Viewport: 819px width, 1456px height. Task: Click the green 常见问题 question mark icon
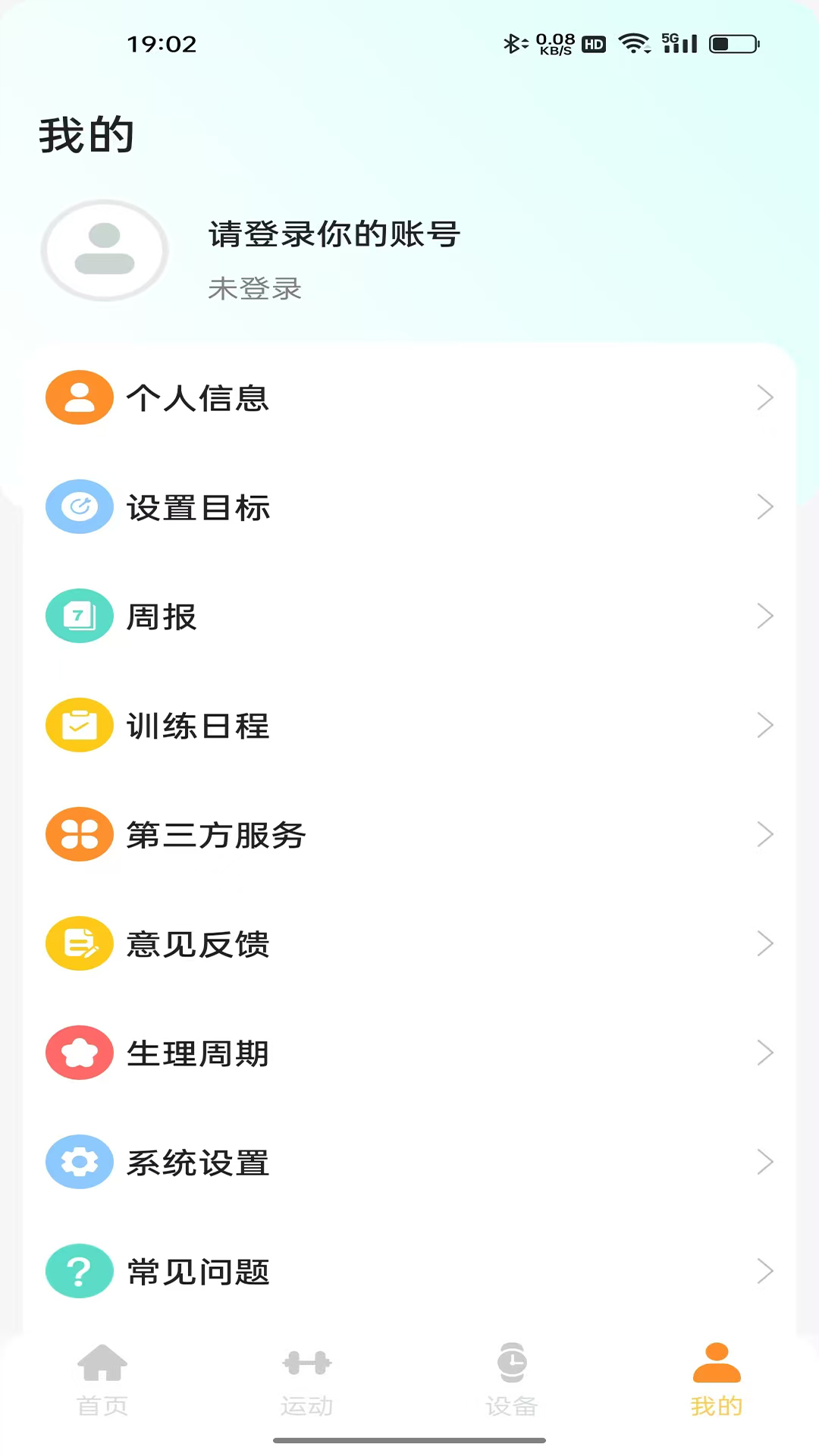pos(79,1271)
